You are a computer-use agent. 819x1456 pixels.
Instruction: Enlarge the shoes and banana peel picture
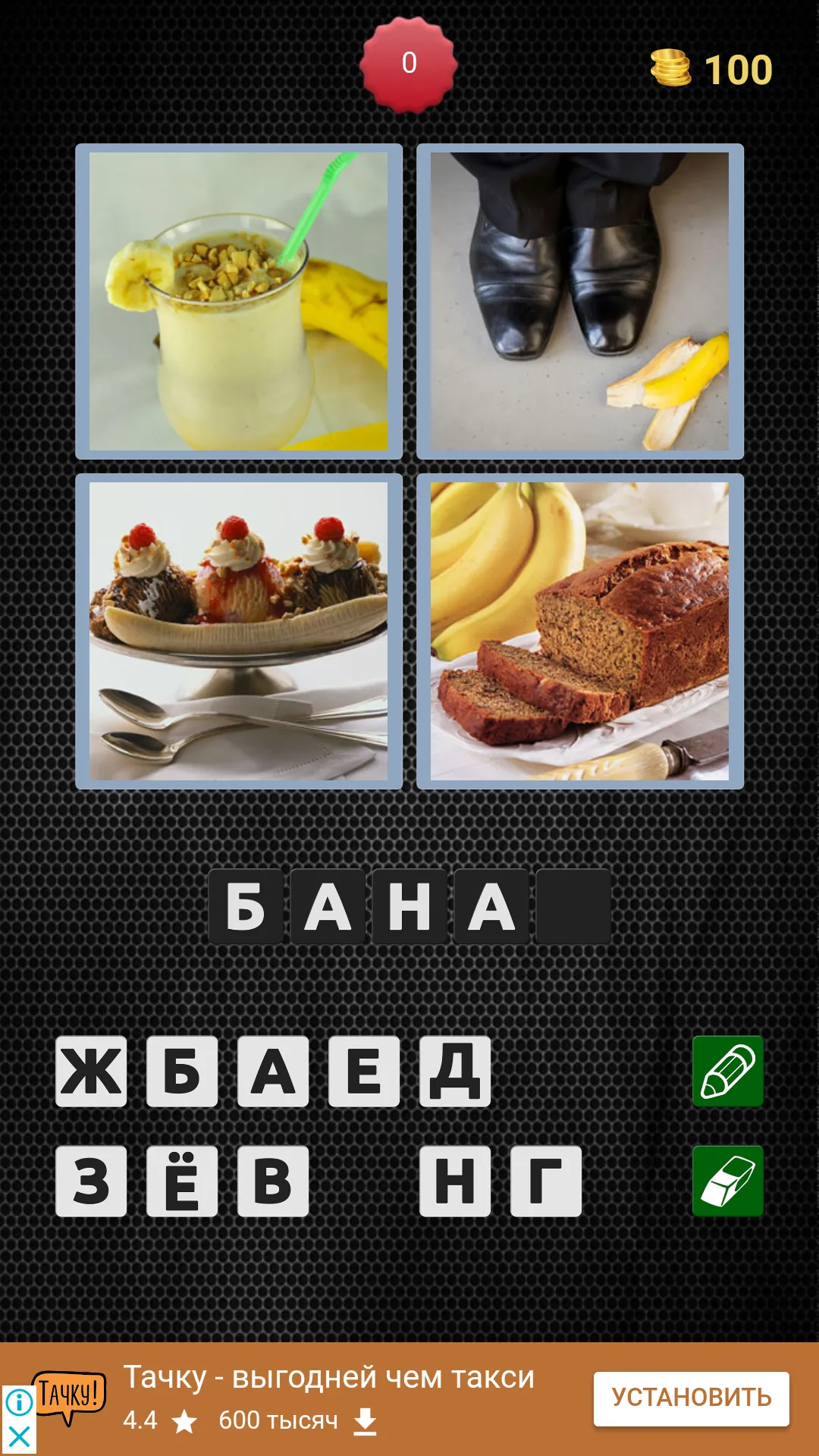coord(580,301)
